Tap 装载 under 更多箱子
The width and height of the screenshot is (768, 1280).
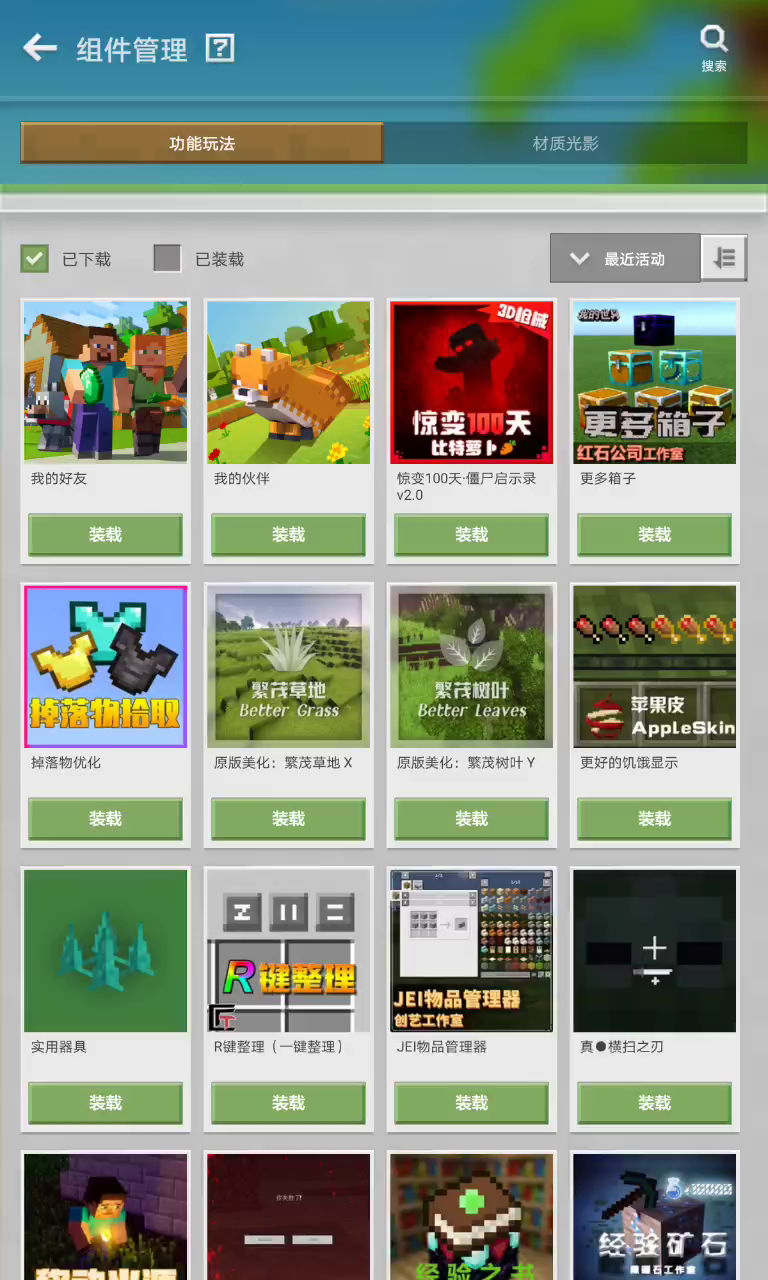654,535
